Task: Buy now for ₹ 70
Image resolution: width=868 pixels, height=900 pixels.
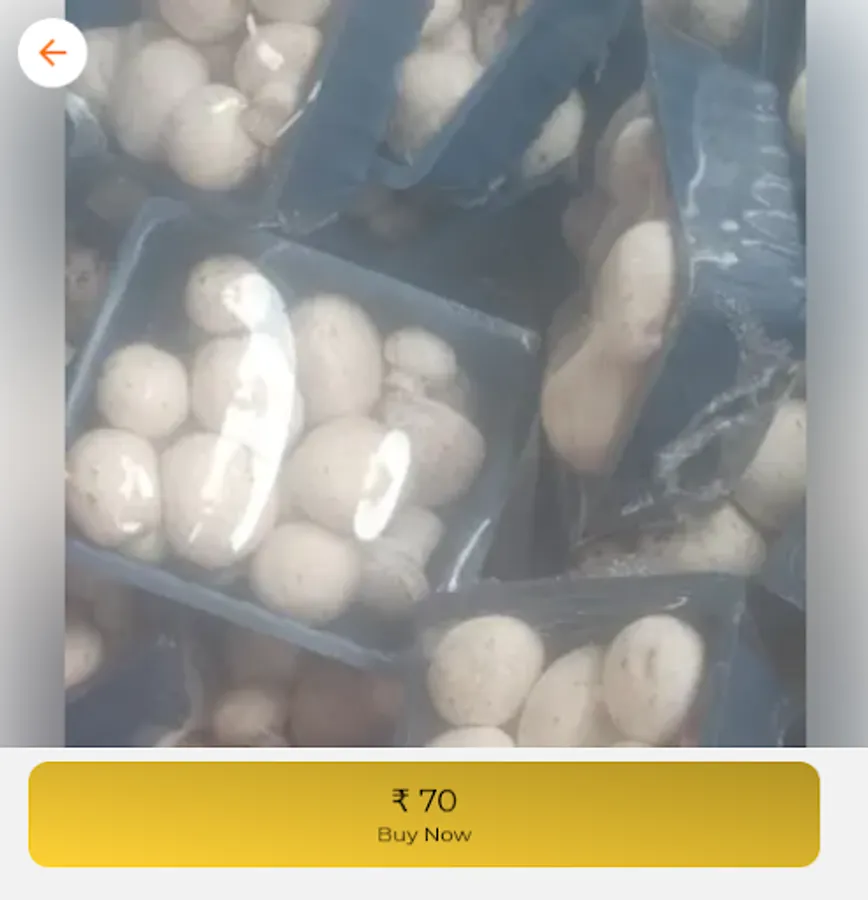Action: point(424,814)
